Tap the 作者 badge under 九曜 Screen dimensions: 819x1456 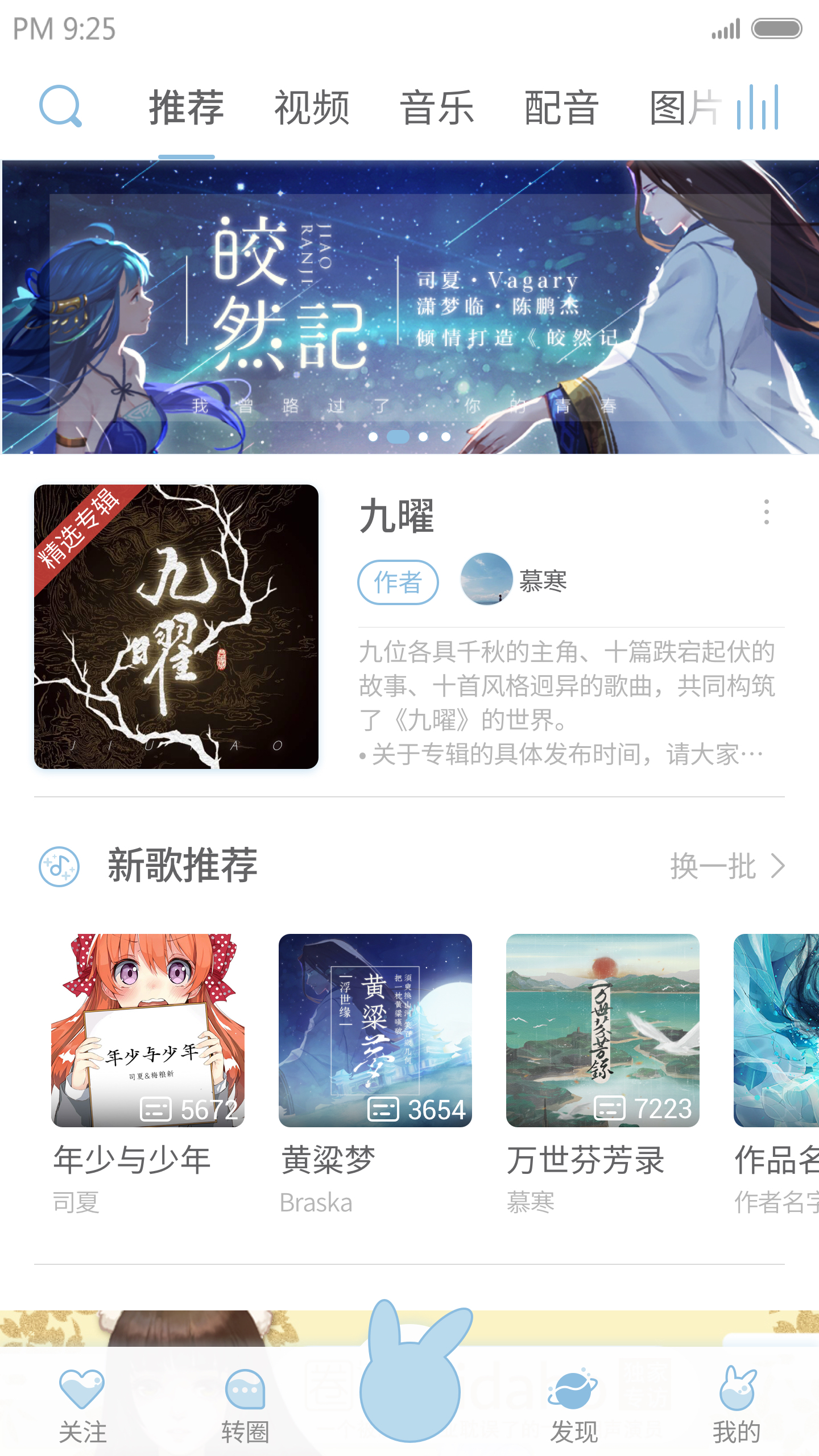tap(399, 581)
